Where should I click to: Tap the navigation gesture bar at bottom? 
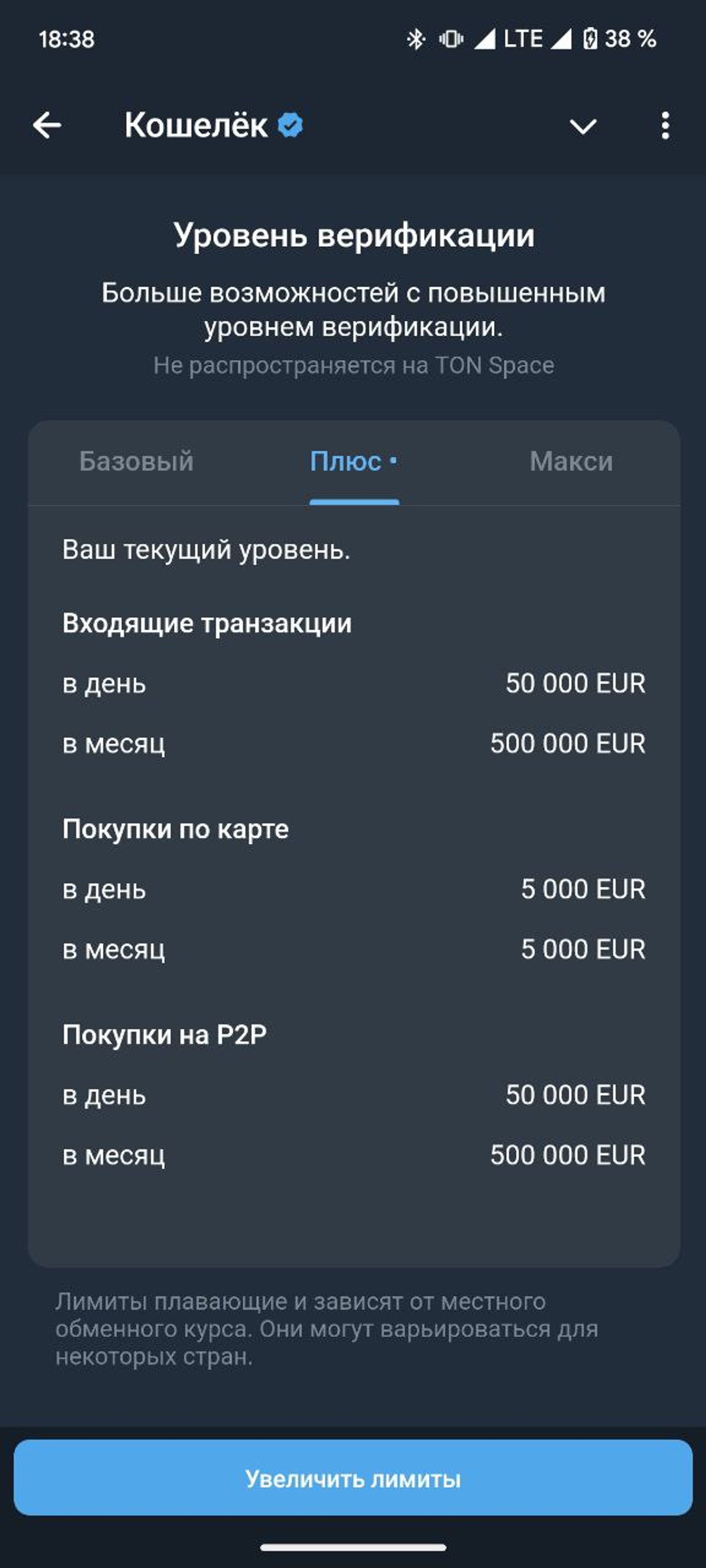[353, 1547]
